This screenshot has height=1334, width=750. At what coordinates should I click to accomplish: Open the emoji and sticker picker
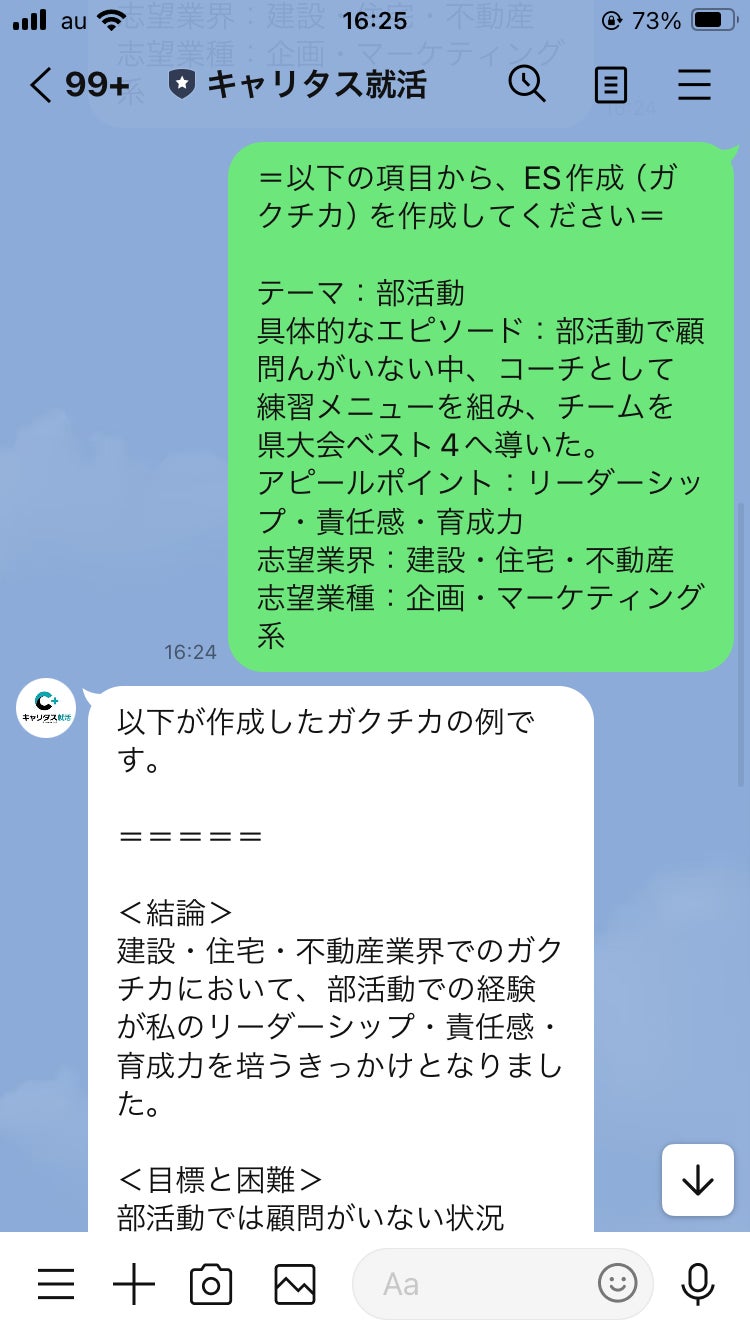click(x=617, y=1283)
